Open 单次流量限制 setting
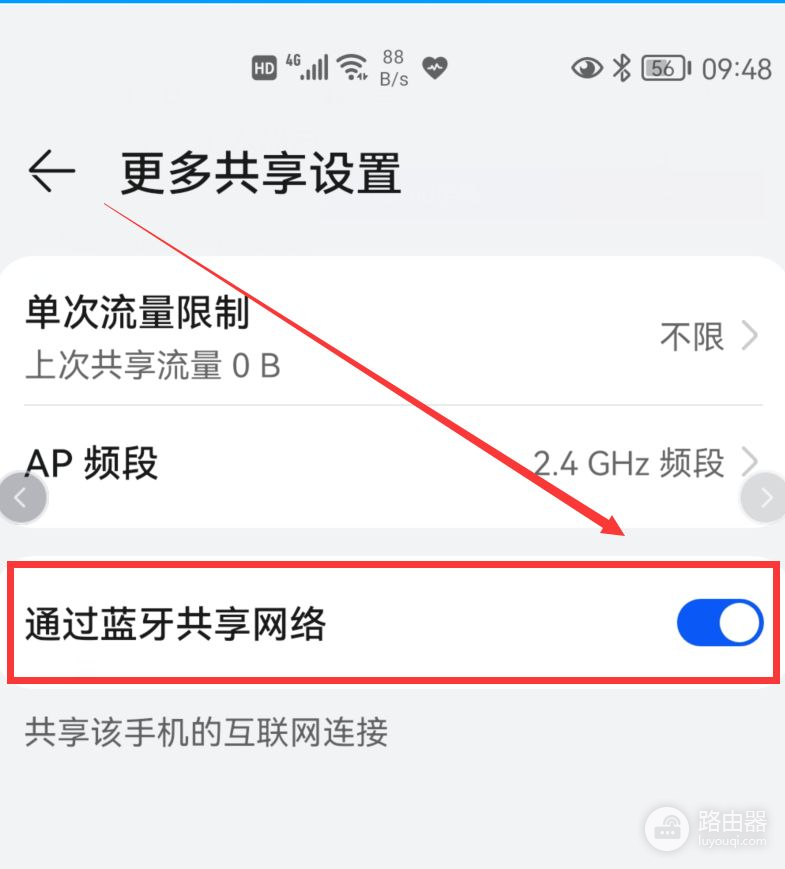This screenshot has height=869, width=785. point(392,337)
